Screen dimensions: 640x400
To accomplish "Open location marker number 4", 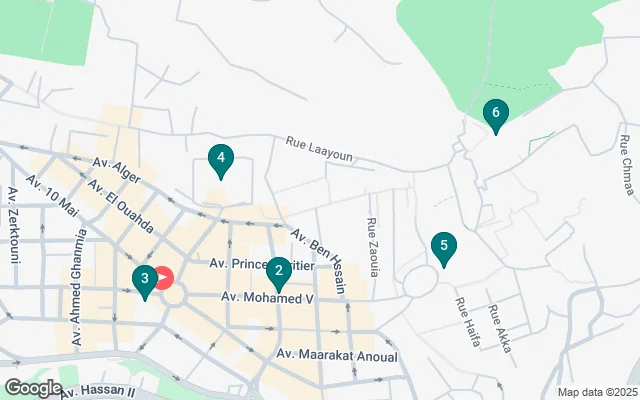I will [x=220, y=158].
